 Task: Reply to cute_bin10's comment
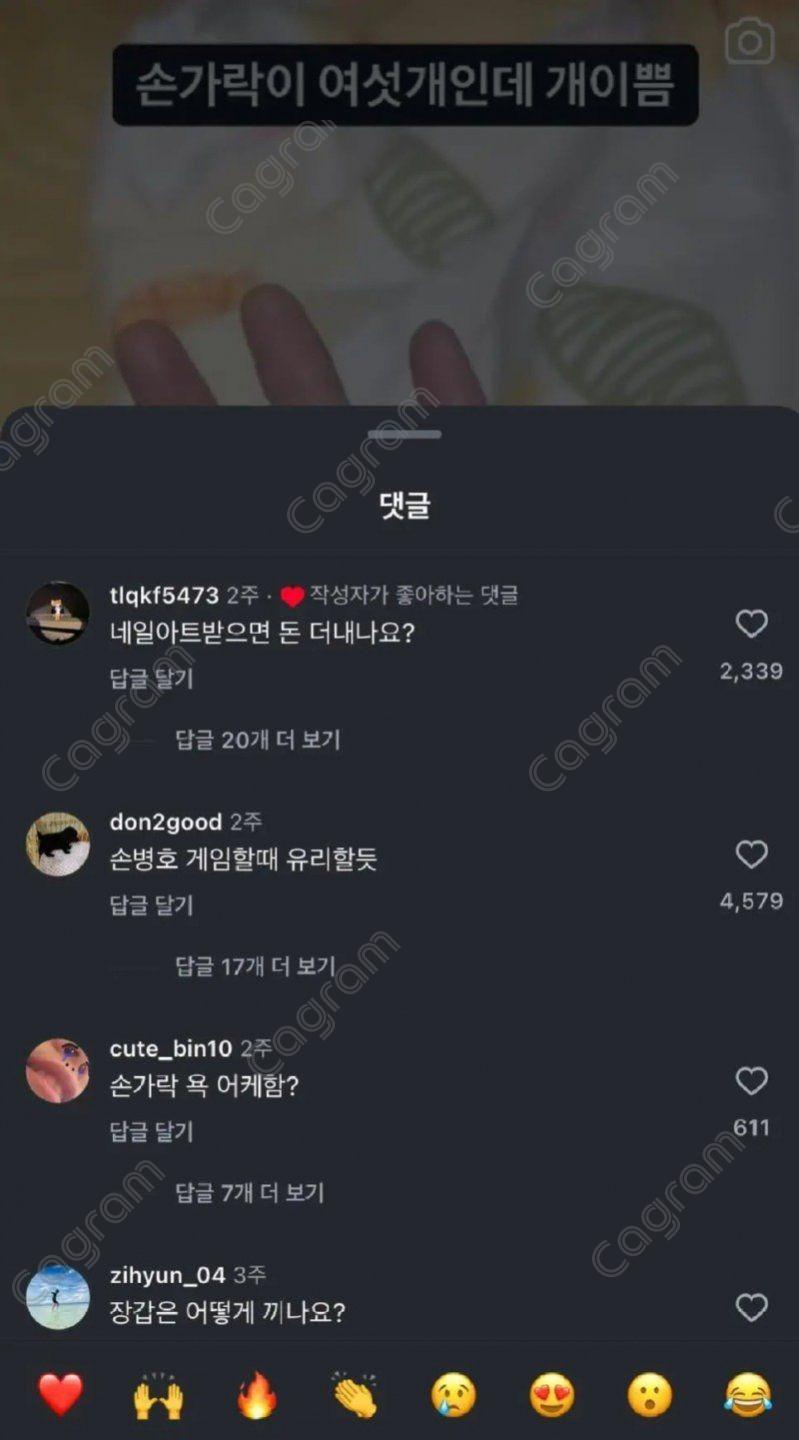coord(151,1132)
